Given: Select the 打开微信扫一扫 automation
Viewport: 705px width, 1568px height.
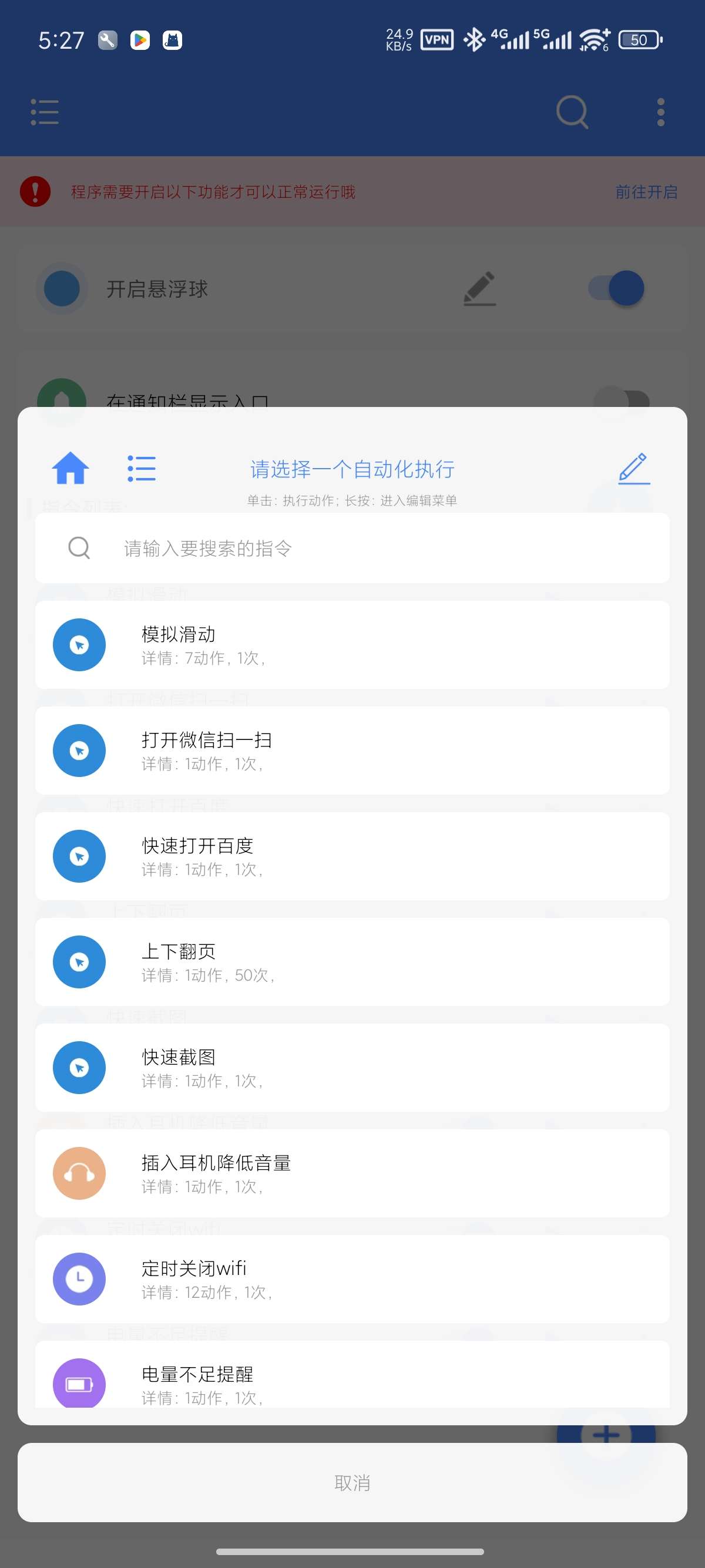Looking at the screenshot, I should 352,750.
